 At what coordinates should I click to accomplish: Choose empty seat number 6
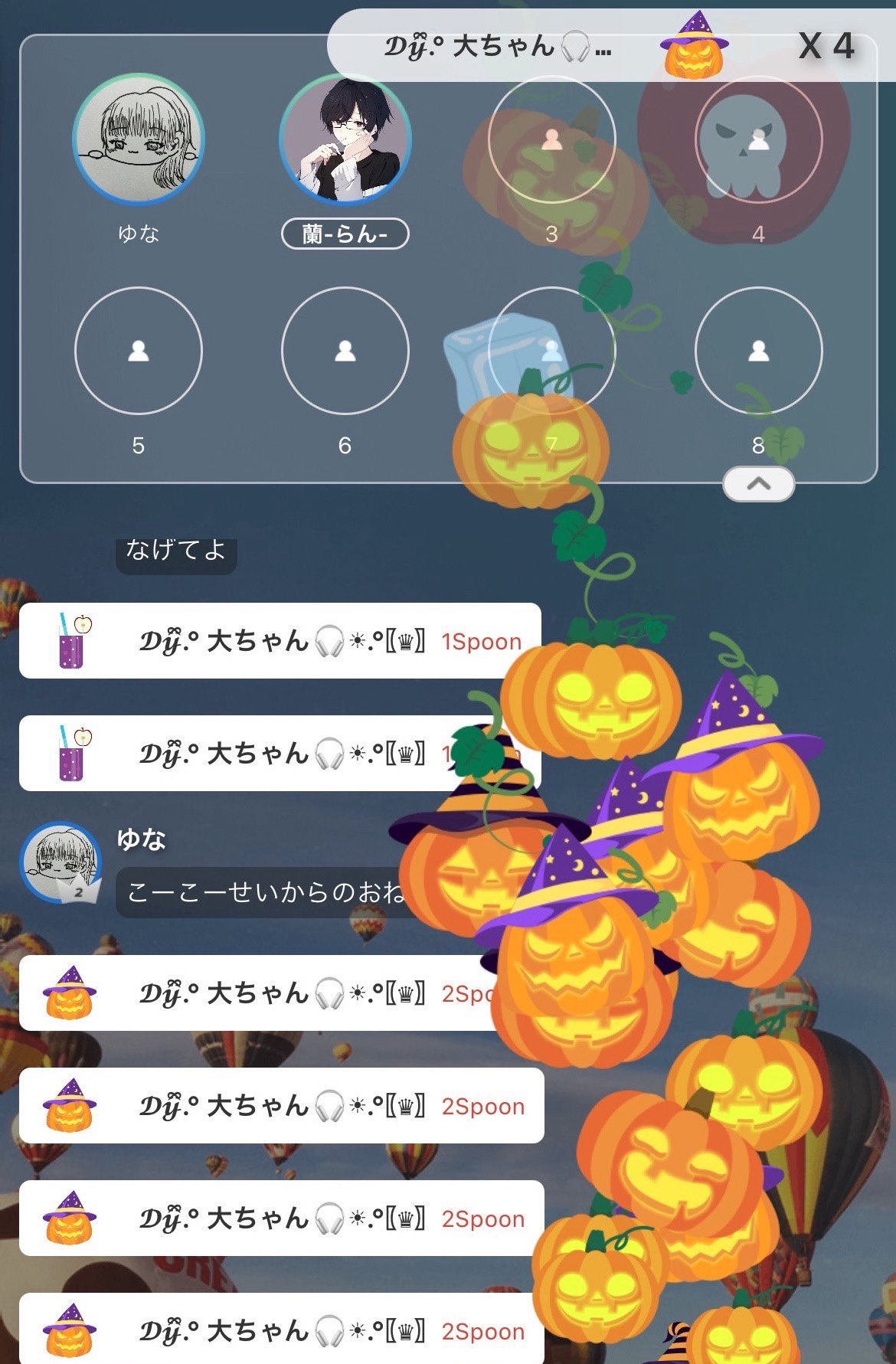coord(345,351)
